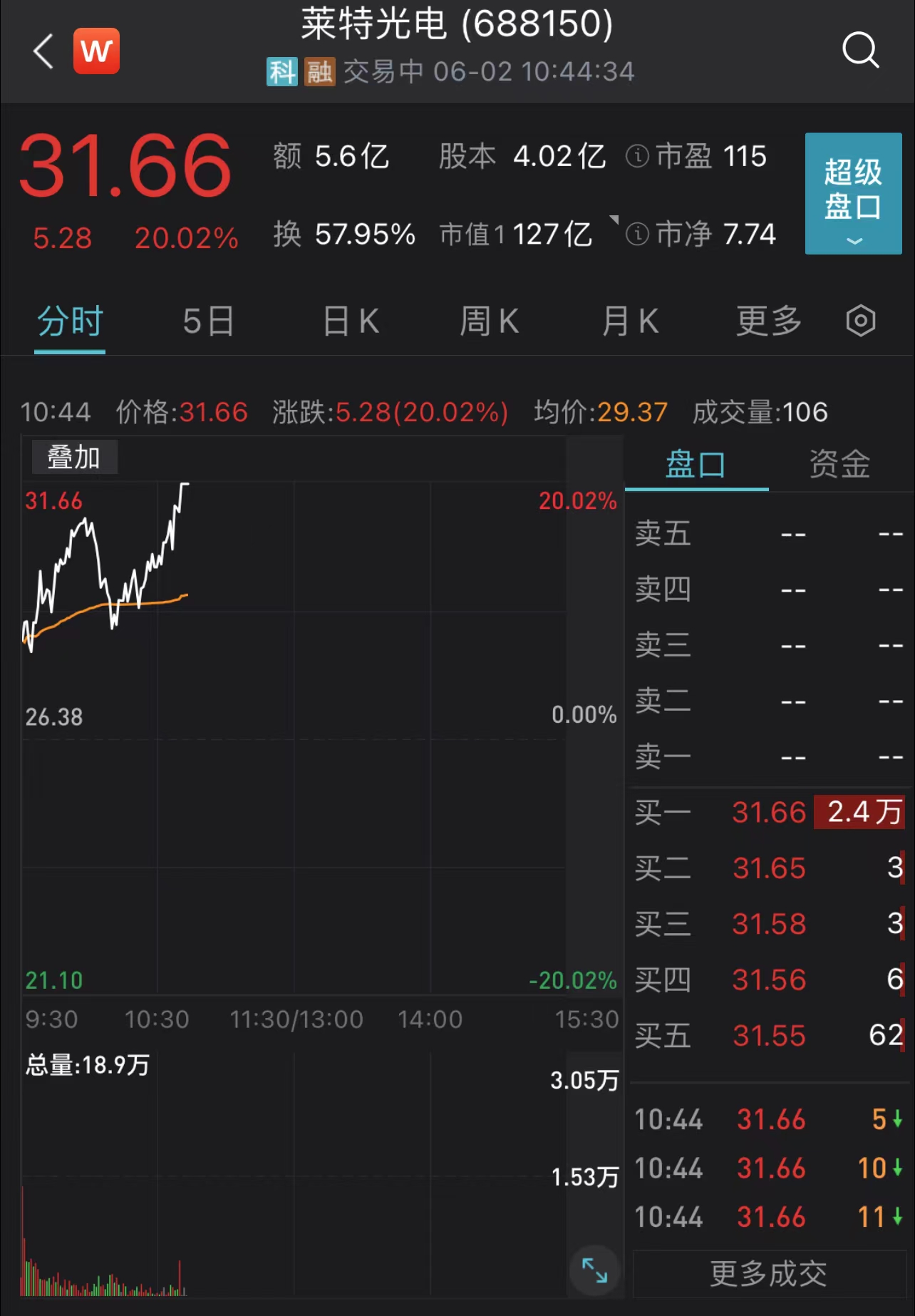Select the 分时 chart tab
The width and height of the screenshot is (915, 1316).
click(70, 321)
